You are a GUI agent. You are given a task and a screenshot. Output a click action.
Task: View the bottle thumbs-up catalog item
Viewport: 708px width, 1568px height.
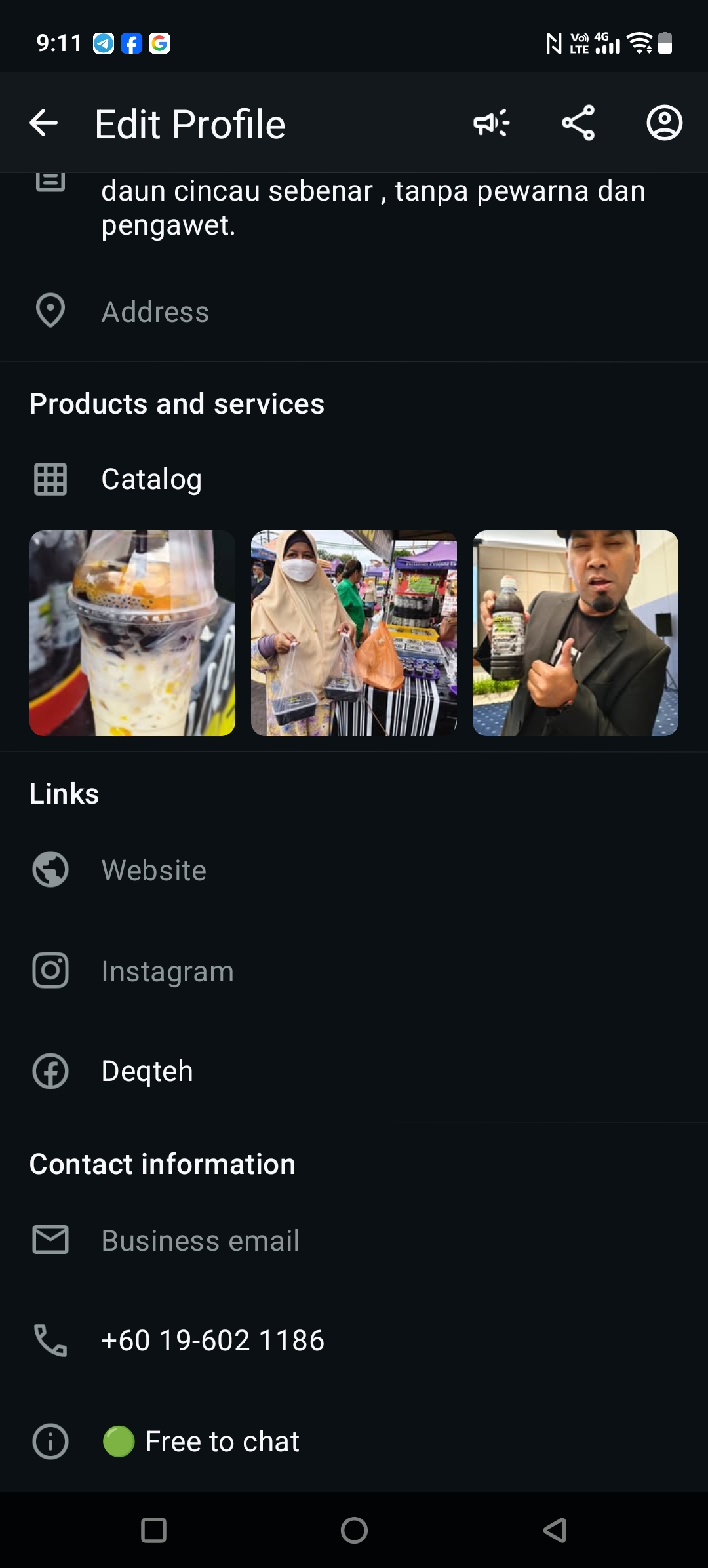pos(576,633)
